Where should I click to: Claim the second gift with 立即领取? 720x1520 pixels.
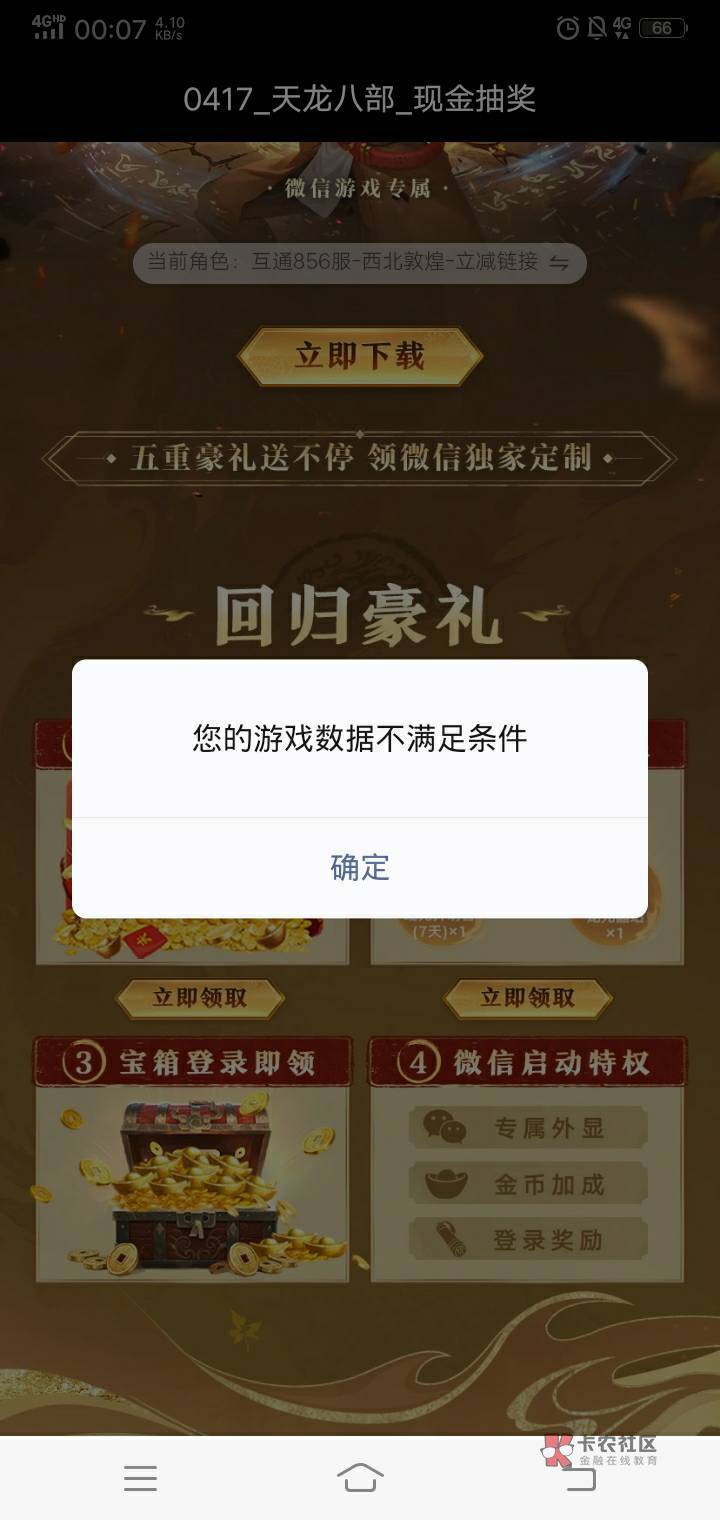pos(528,997)
